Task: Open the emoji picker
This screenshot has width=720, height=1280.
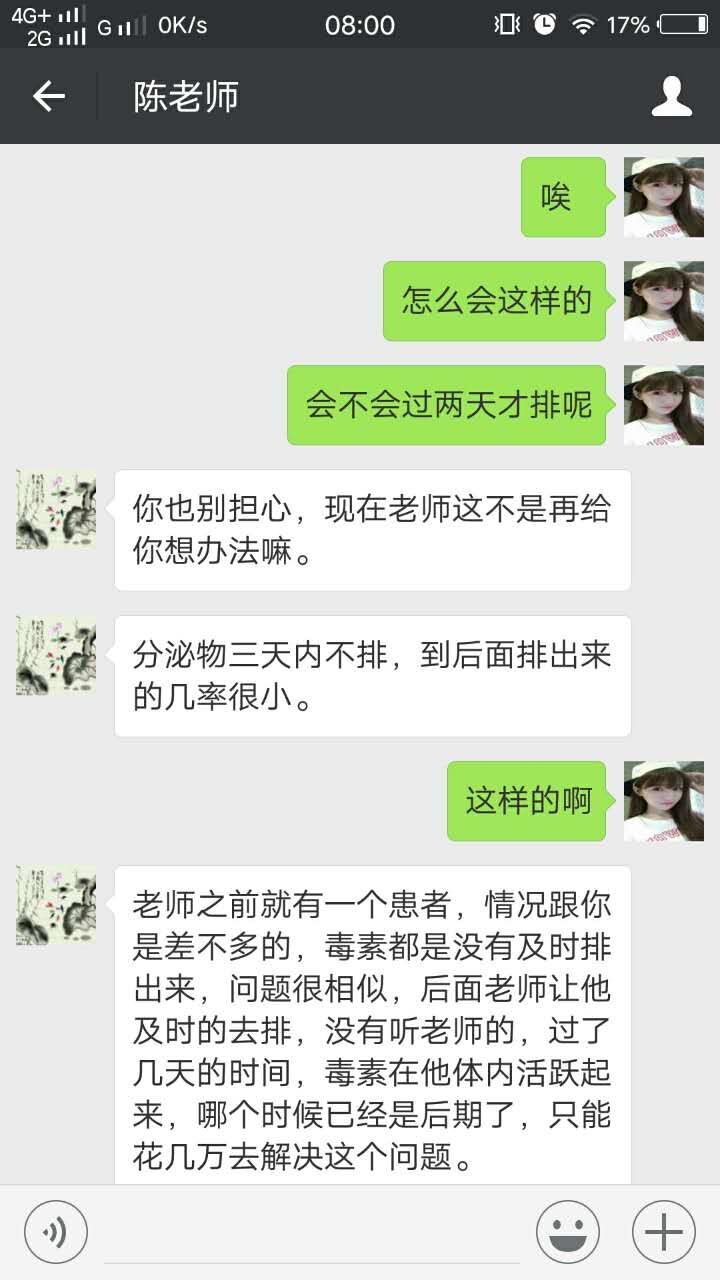Action: [x=568, y=1231]
